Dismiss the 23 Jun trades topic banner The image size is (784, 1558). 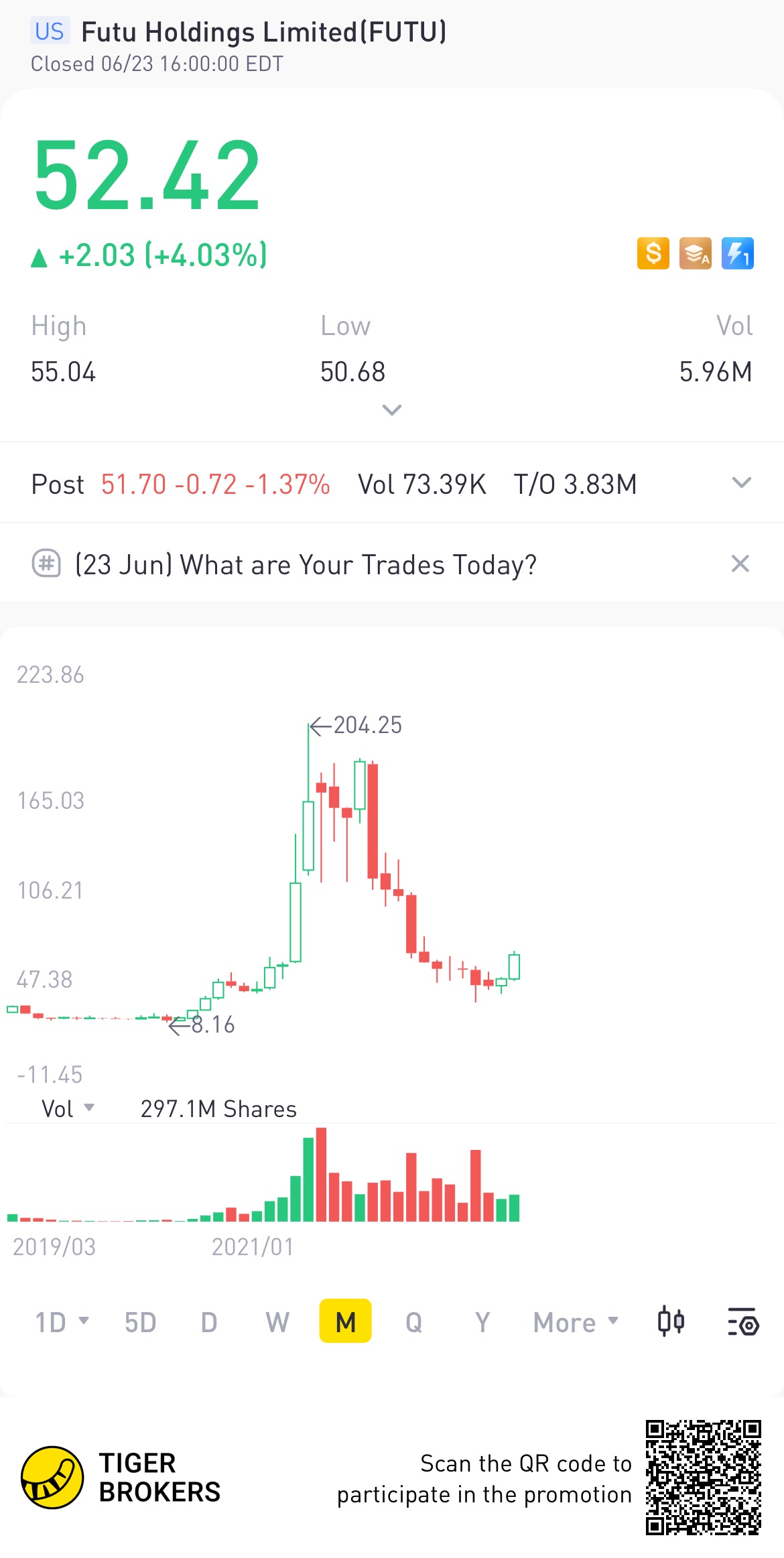[740, 564]
